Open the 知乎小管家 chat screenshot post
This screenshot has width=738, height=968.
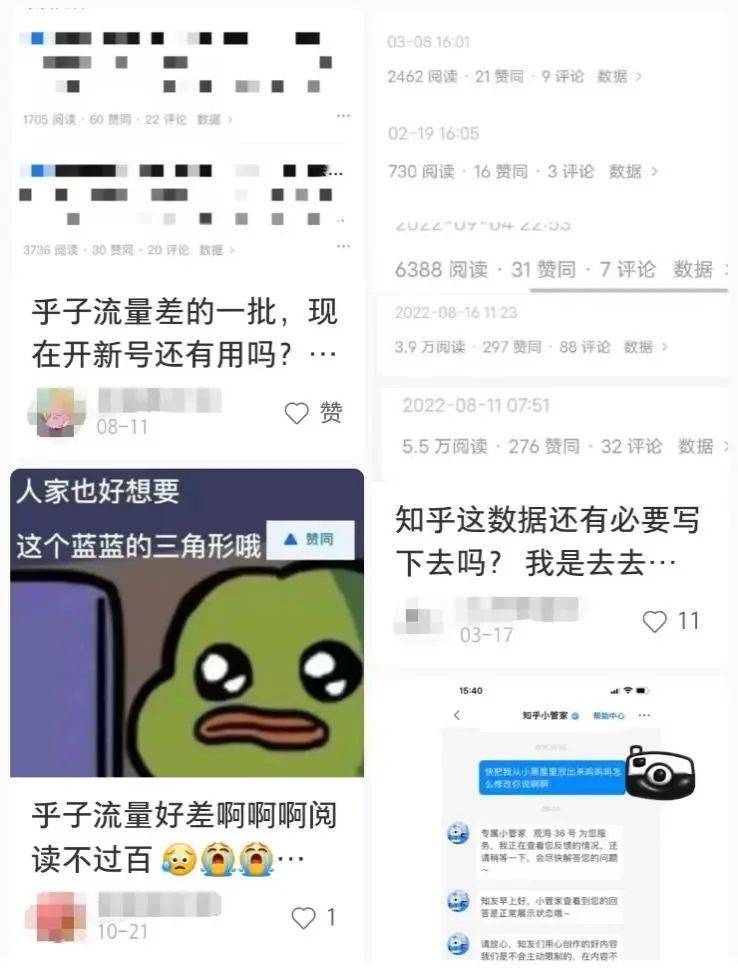click(555, 820)
